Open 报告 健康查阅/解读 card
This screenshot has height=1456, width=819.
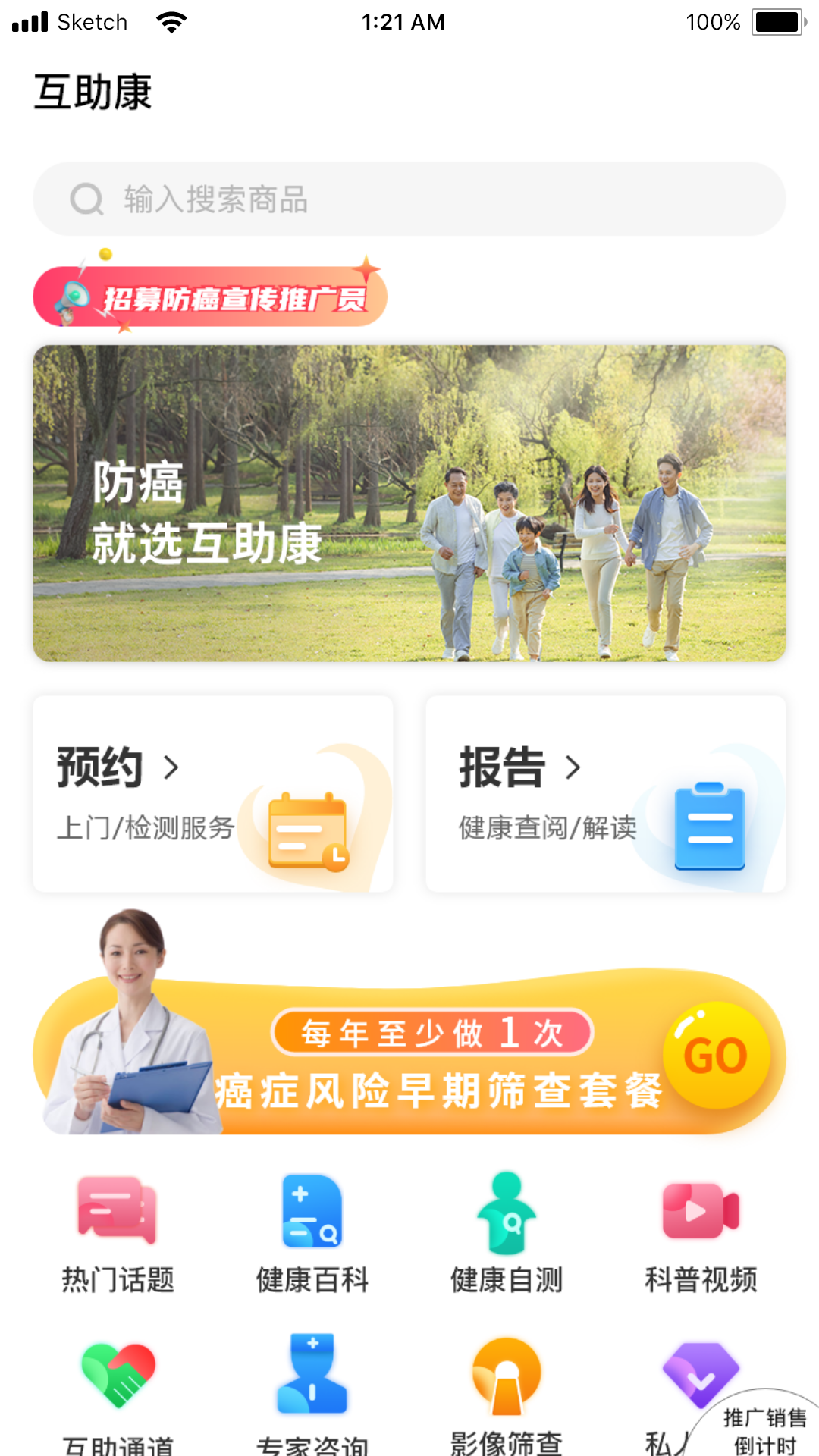(605, 793)
